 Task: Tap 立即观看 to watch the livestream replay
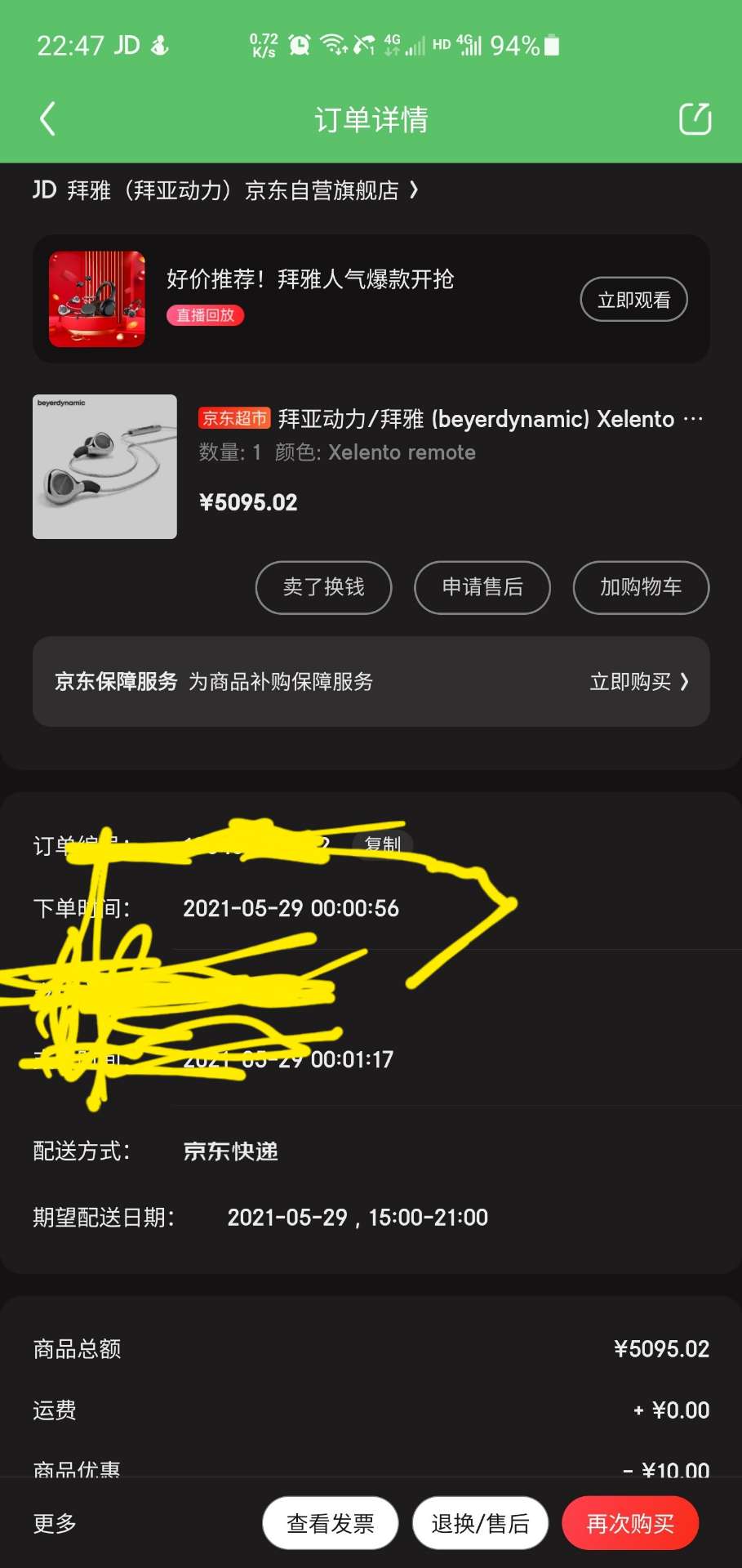click(633, 300)
